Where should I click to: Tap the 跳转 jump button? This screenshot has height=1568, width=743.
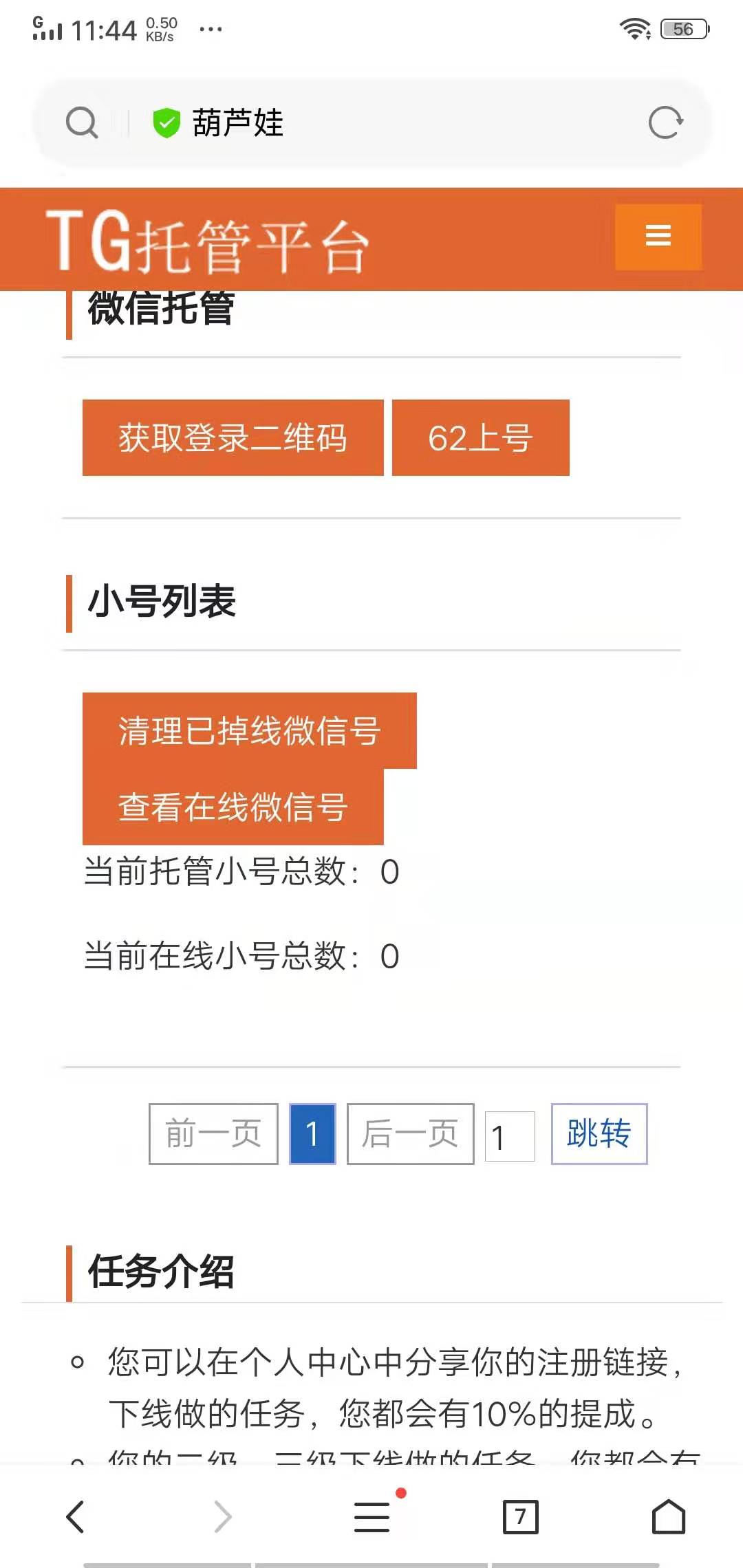point(597,1135)
